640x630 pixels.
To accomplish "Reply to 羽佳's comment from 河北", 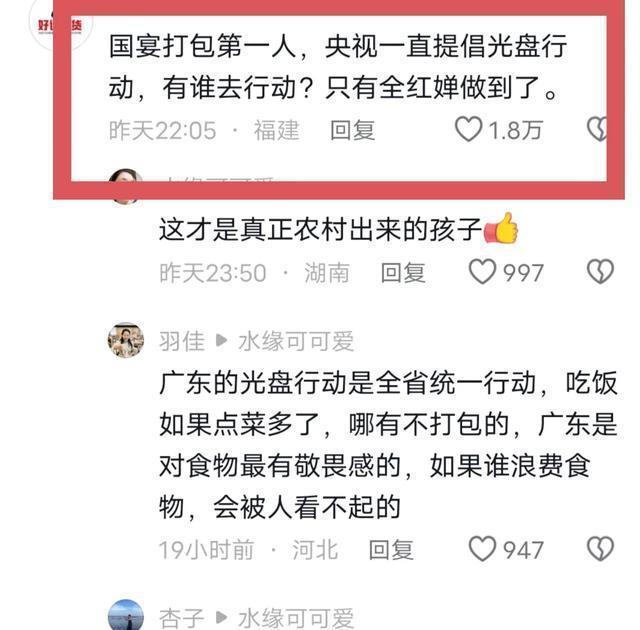I will (x=391, y=549).
